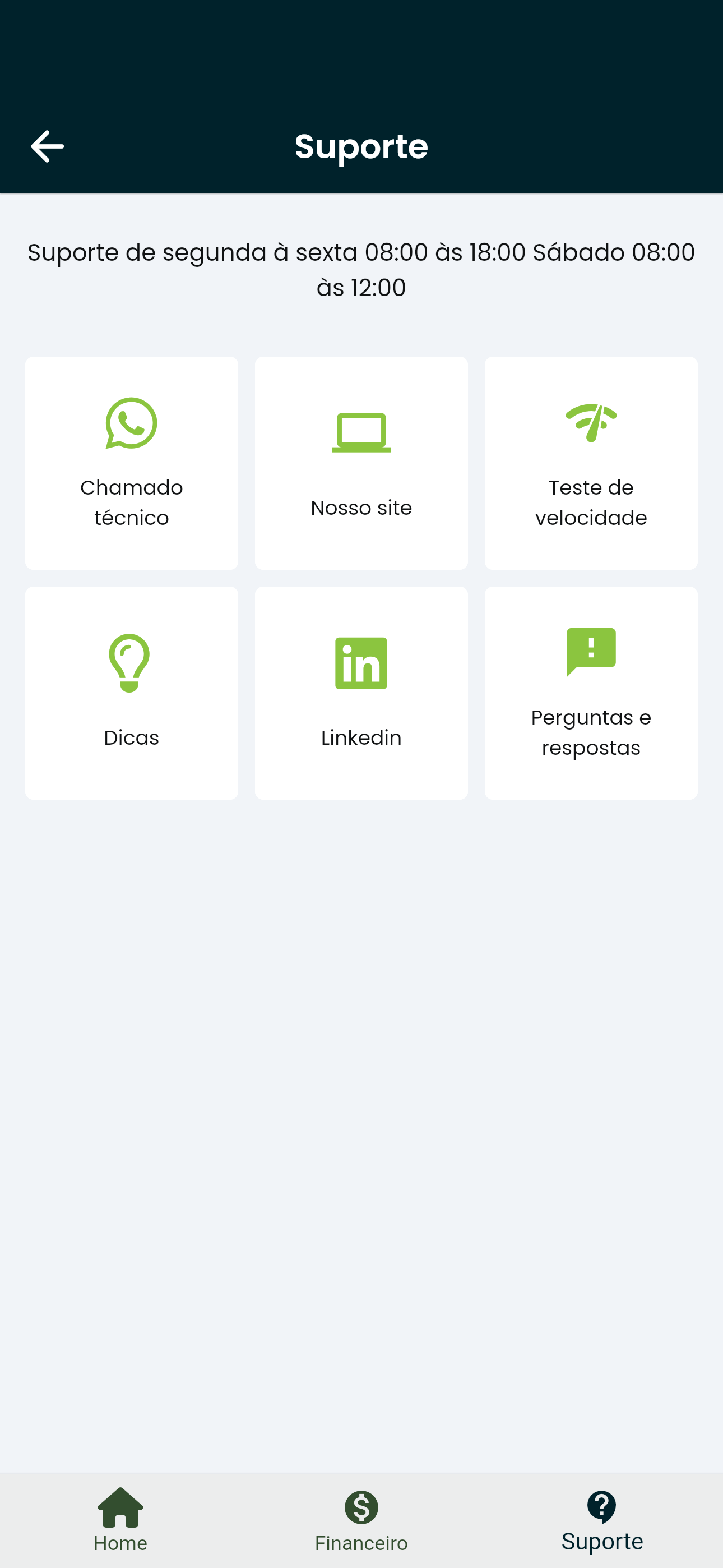723x1568 pixels.
Task: Open Perguntas e respostas
Action: (591, 693)
